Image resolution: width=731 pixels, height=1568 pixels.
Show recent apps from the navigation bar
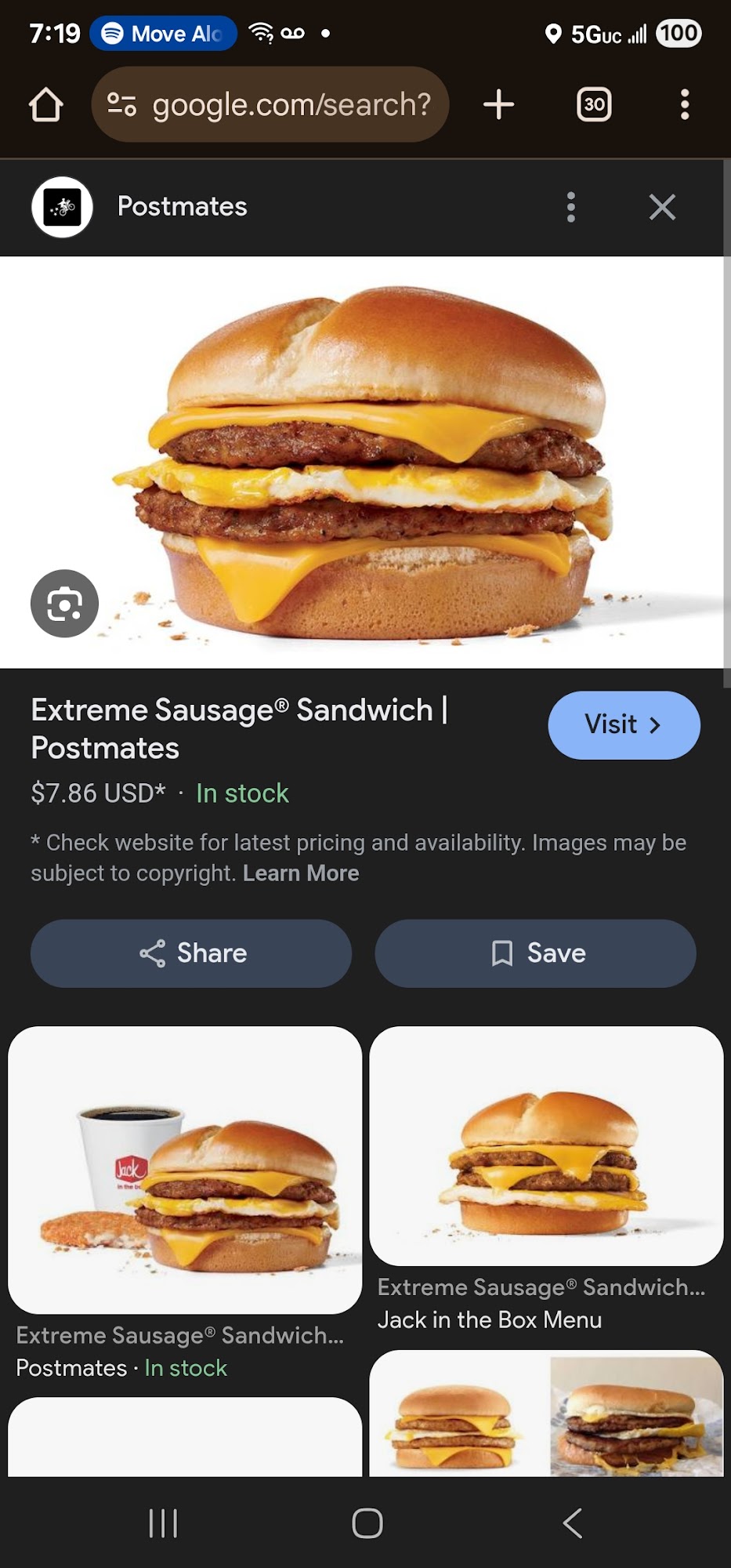pyautogui.click(x=163, y=1523)
